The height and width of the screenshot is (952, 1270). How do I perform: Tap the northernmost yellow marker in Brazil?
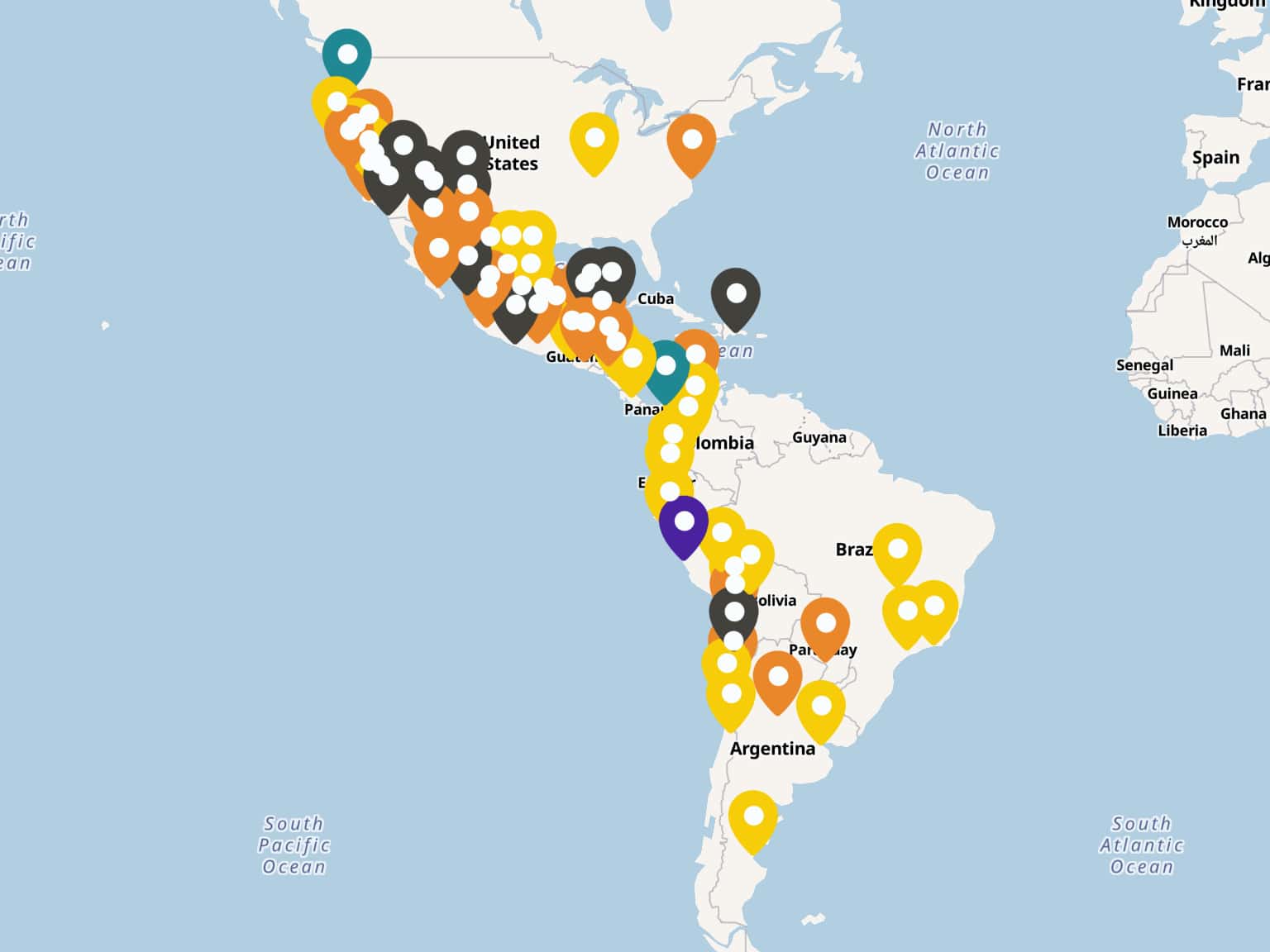[897, 550]
